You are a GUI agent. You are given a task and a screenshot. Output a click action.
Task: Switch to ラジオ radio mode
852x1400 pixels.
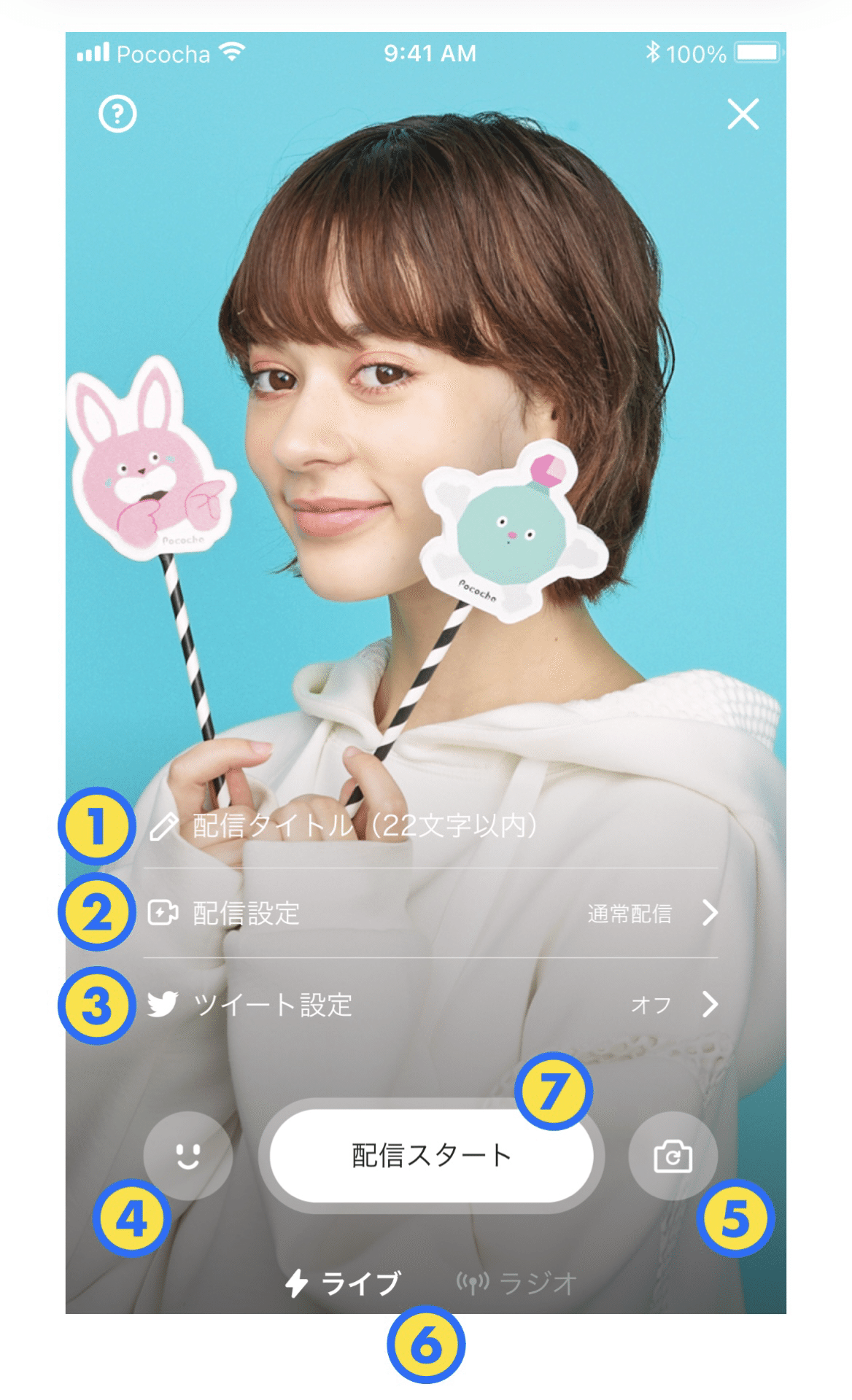pos(517,1283)
